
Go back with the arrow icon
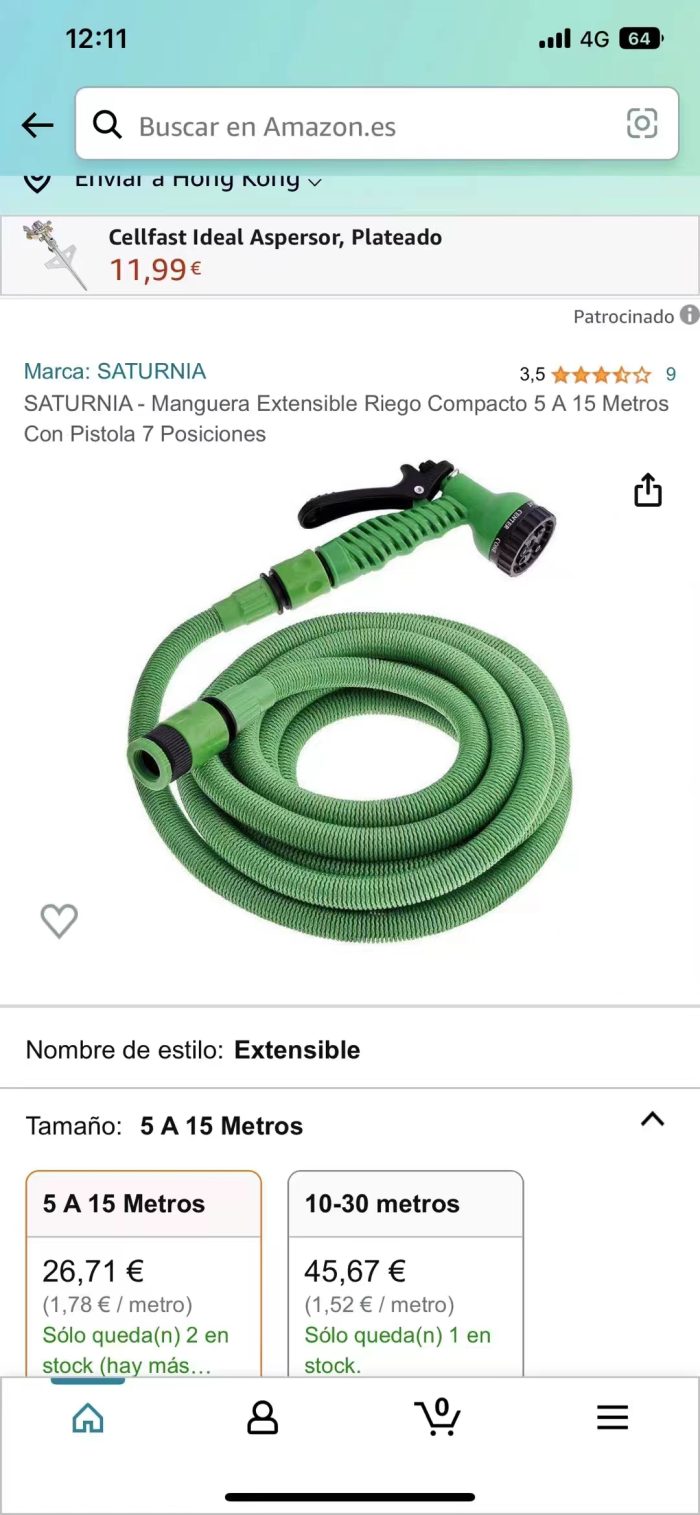[x=37, y=125]
